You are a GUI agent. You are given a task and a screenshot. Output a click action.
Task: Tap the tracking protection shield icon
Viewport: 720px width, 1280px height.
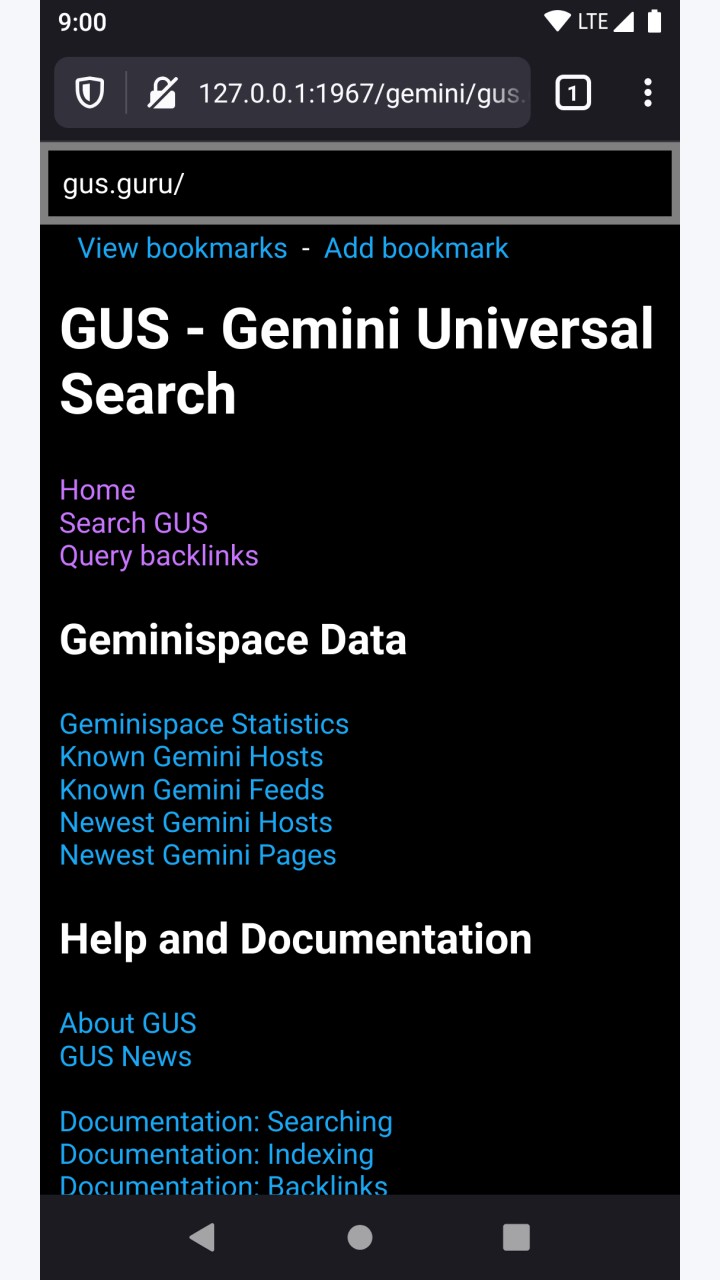click(90, 93)
